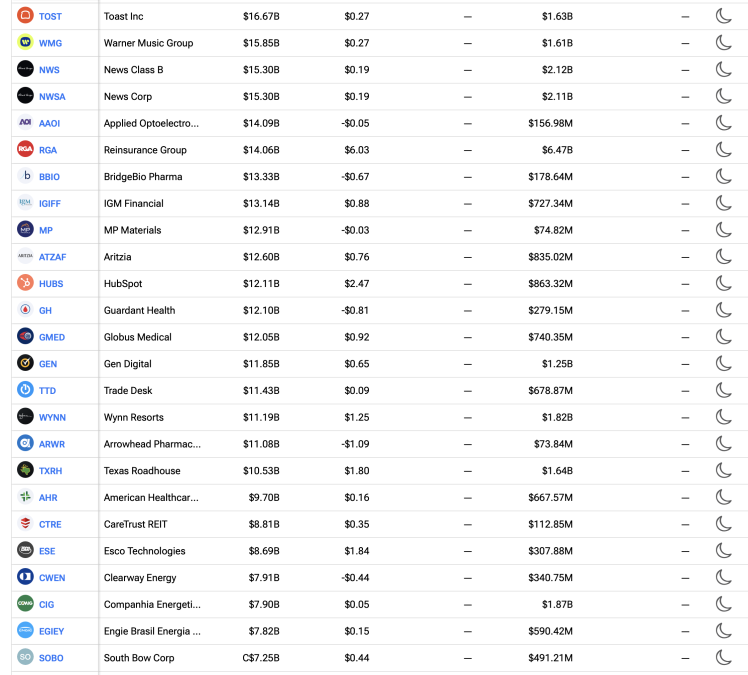This screenshot has height=675, width=748.
Task: View the TXRH ticker details
Action: click(x=51, y=470)
